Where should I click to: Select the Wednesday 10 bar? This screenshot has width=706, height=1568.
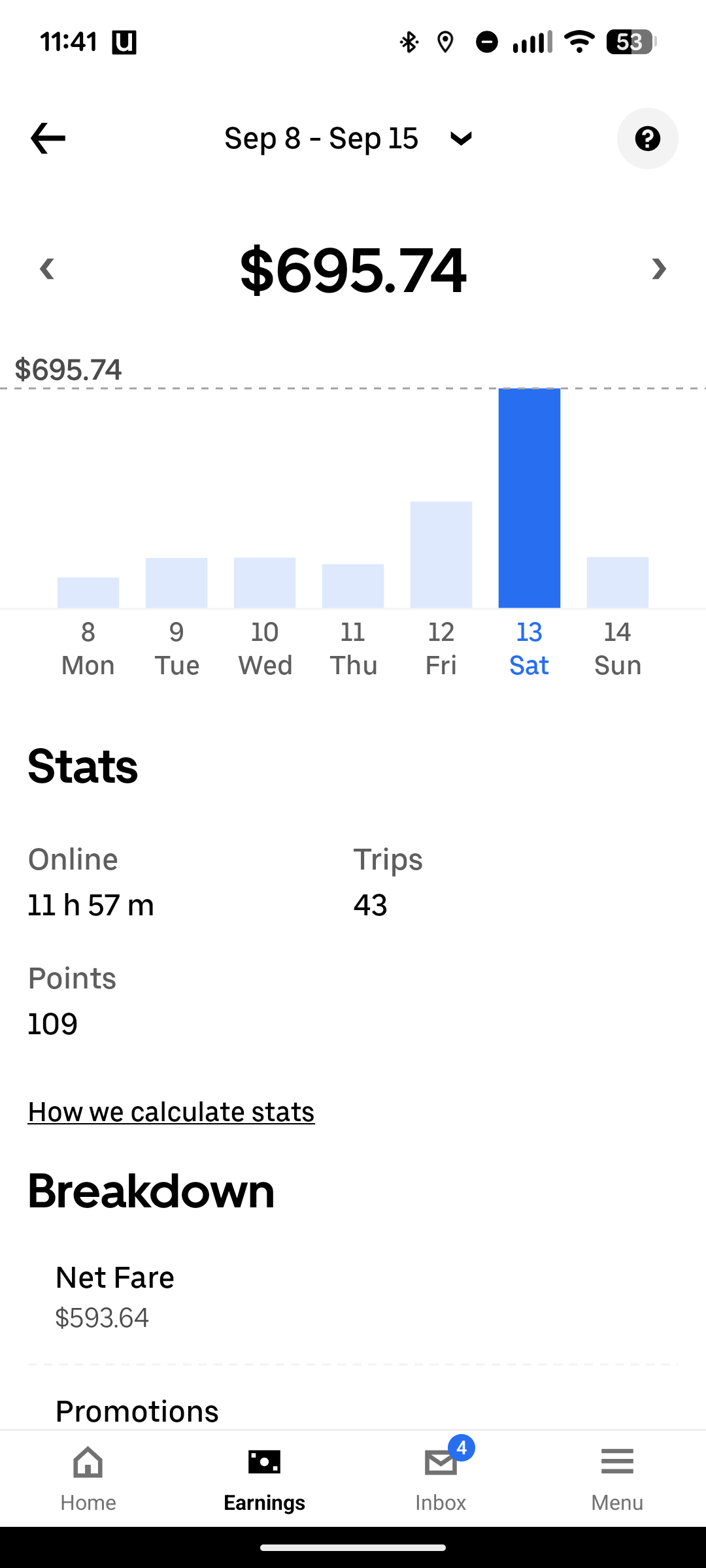point(265,583)
